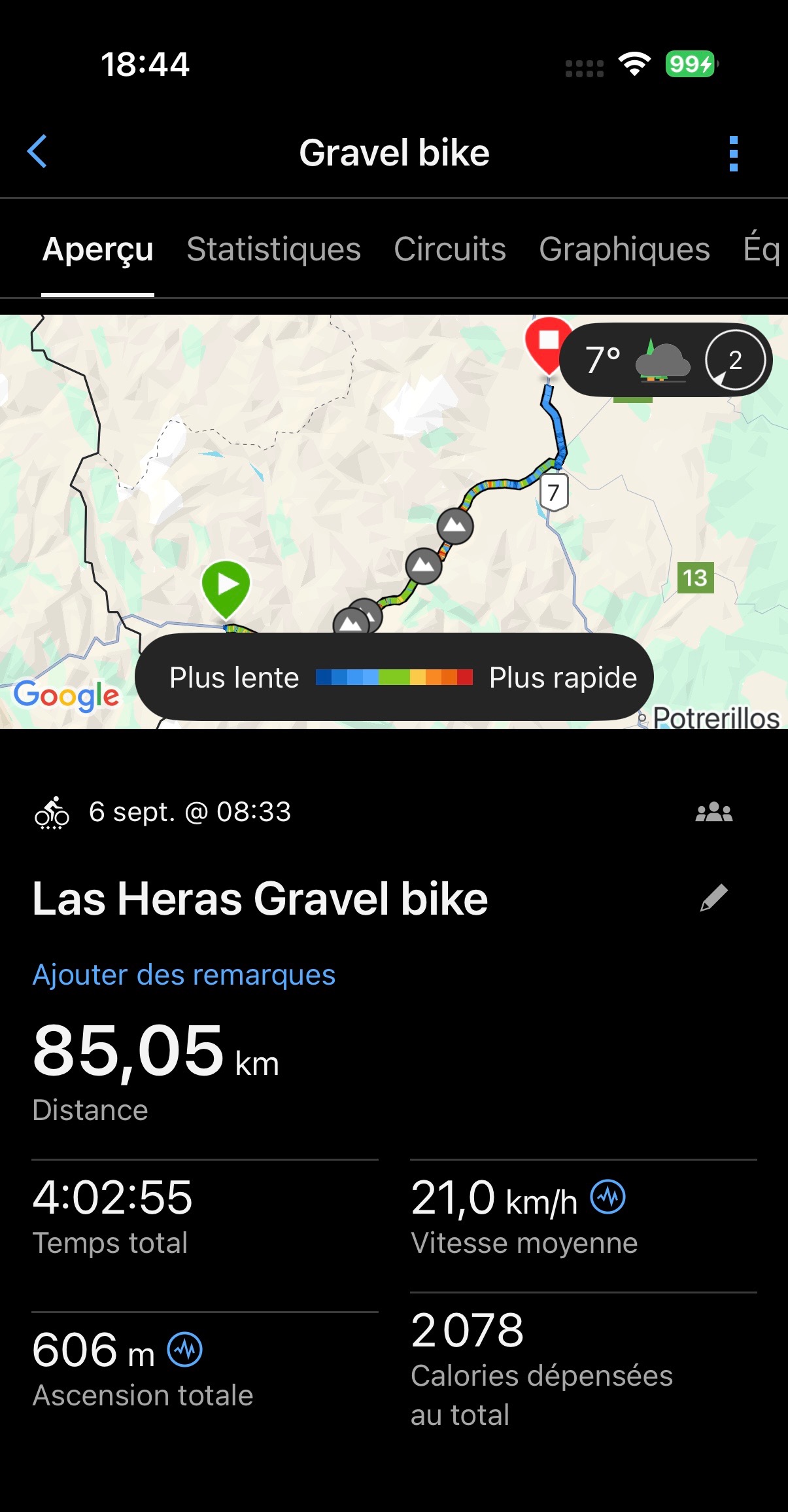Image resolution: width=788 pixels, height=1512 pixels.
Task: Show info for Vitesse moyenne icon
Action: (x=608, y=1197)
